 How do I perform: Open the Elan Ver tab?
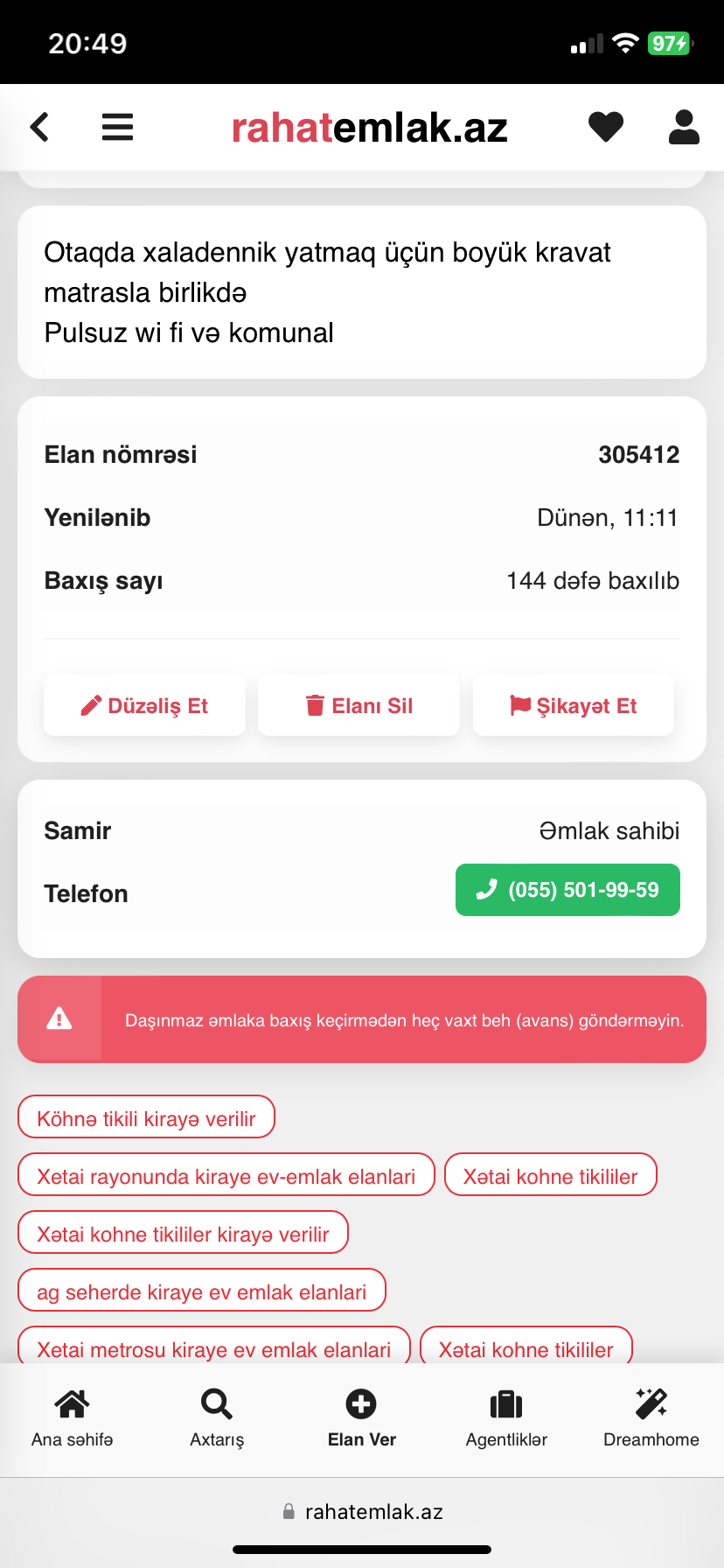tap(361, 1418)
